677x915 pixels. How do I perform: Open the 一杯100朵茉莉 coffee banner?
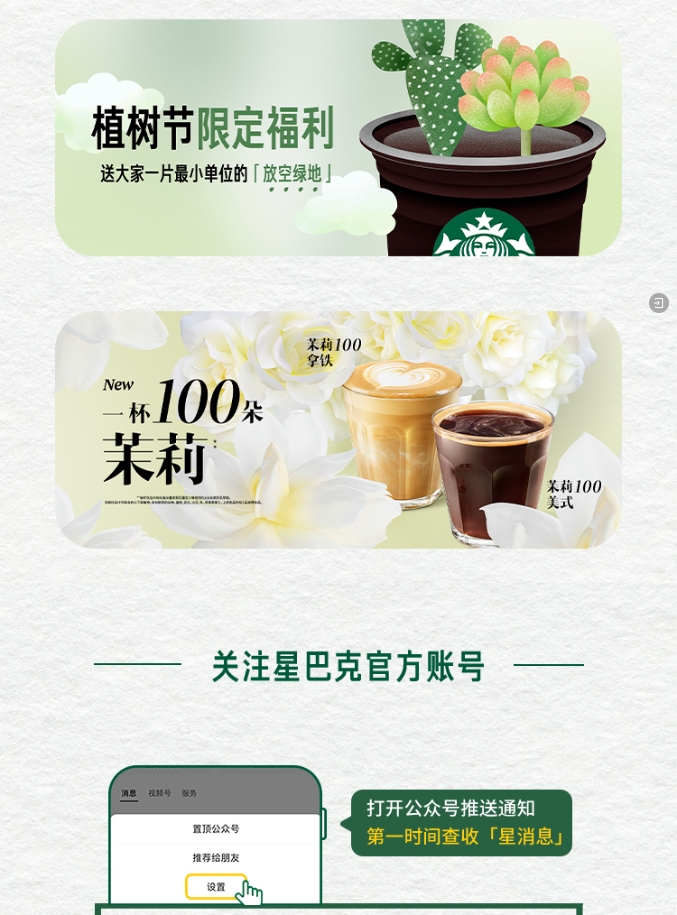[x=338, y=430]
